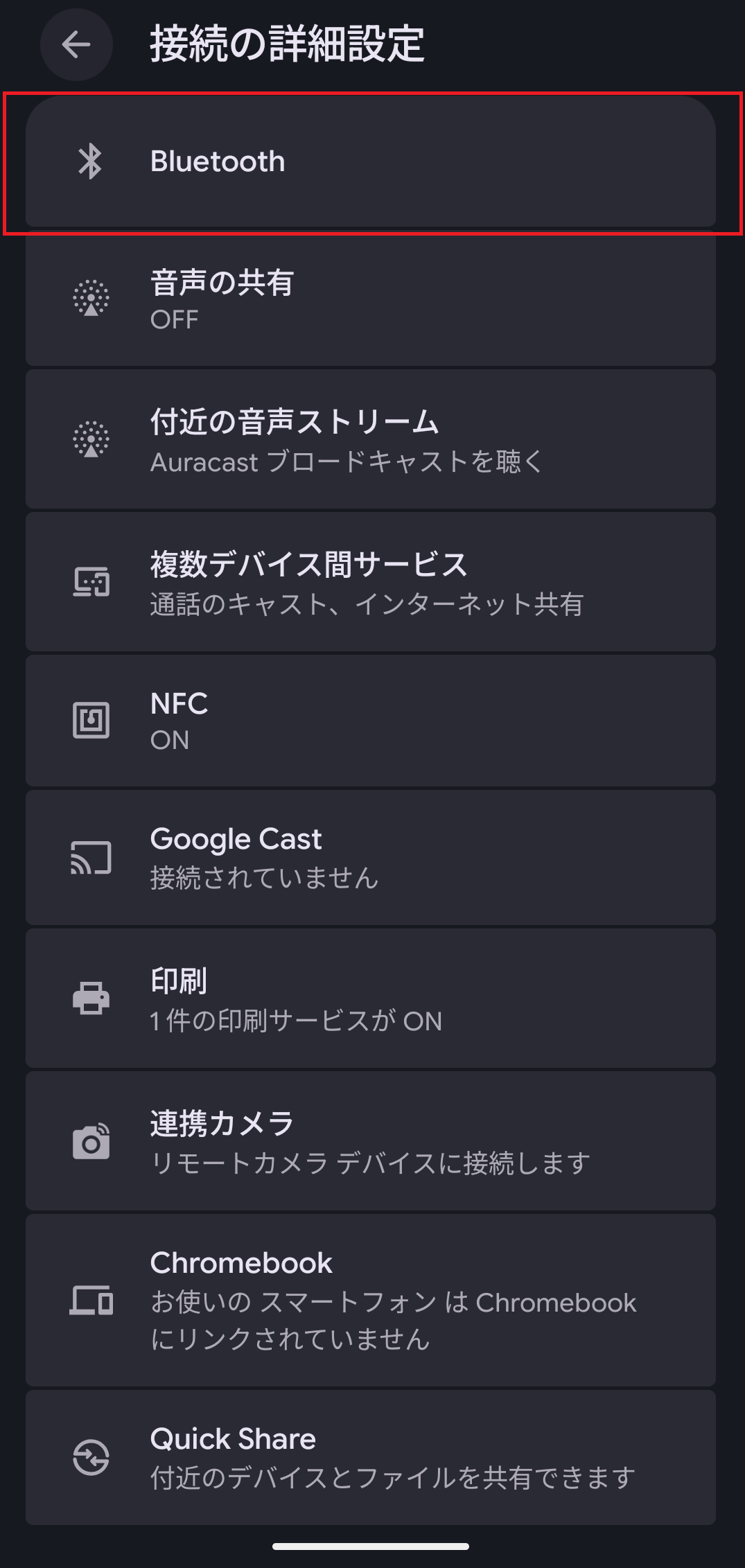The width and height of the screenshot is (745, 1568).
Task: Open 連携カメラ settings
Action: click(x=371, y=1141)
